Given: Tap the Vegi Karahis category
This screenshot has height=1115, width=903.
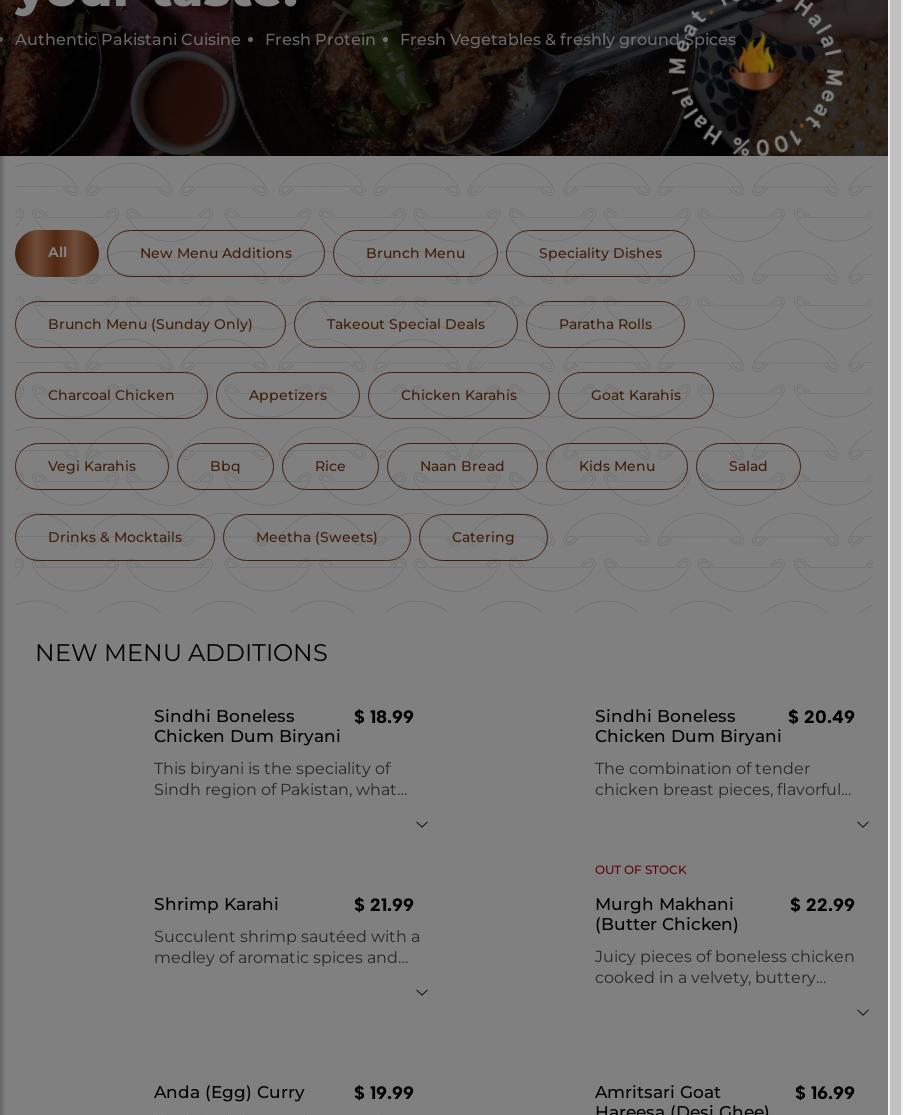Looking at the screenshot, I should 92,466.
